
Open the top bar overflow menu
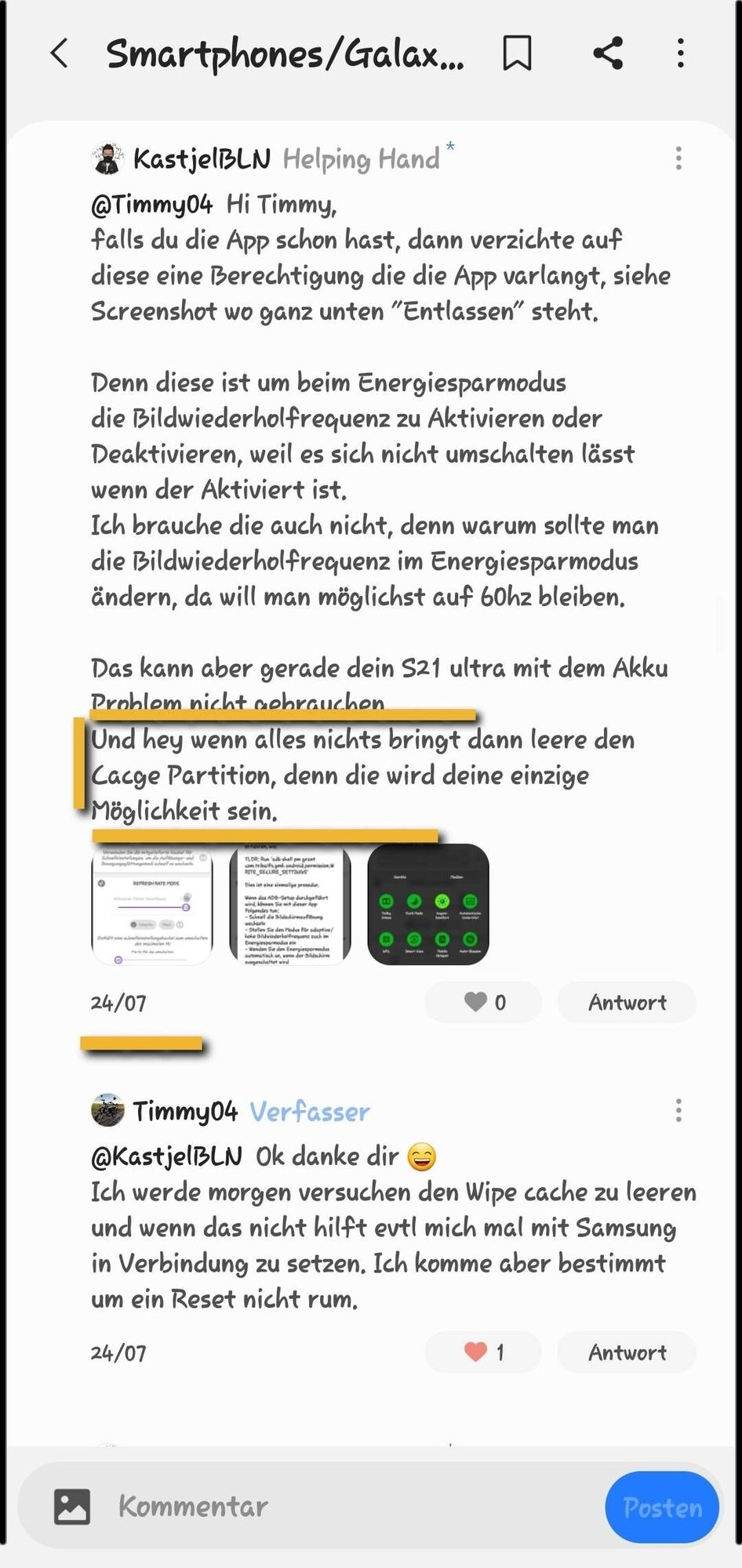point(680,54)
